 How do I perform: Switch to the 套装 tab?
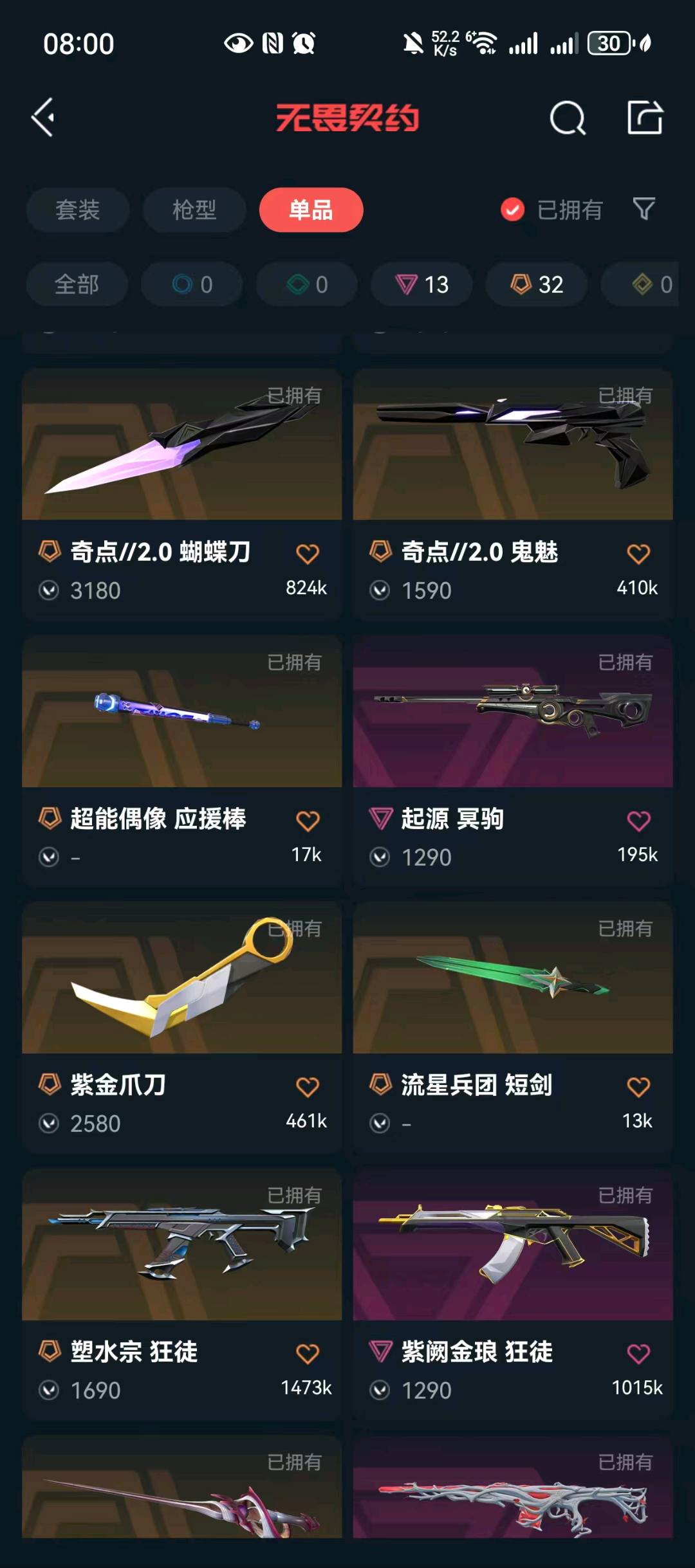click(78, 210)
